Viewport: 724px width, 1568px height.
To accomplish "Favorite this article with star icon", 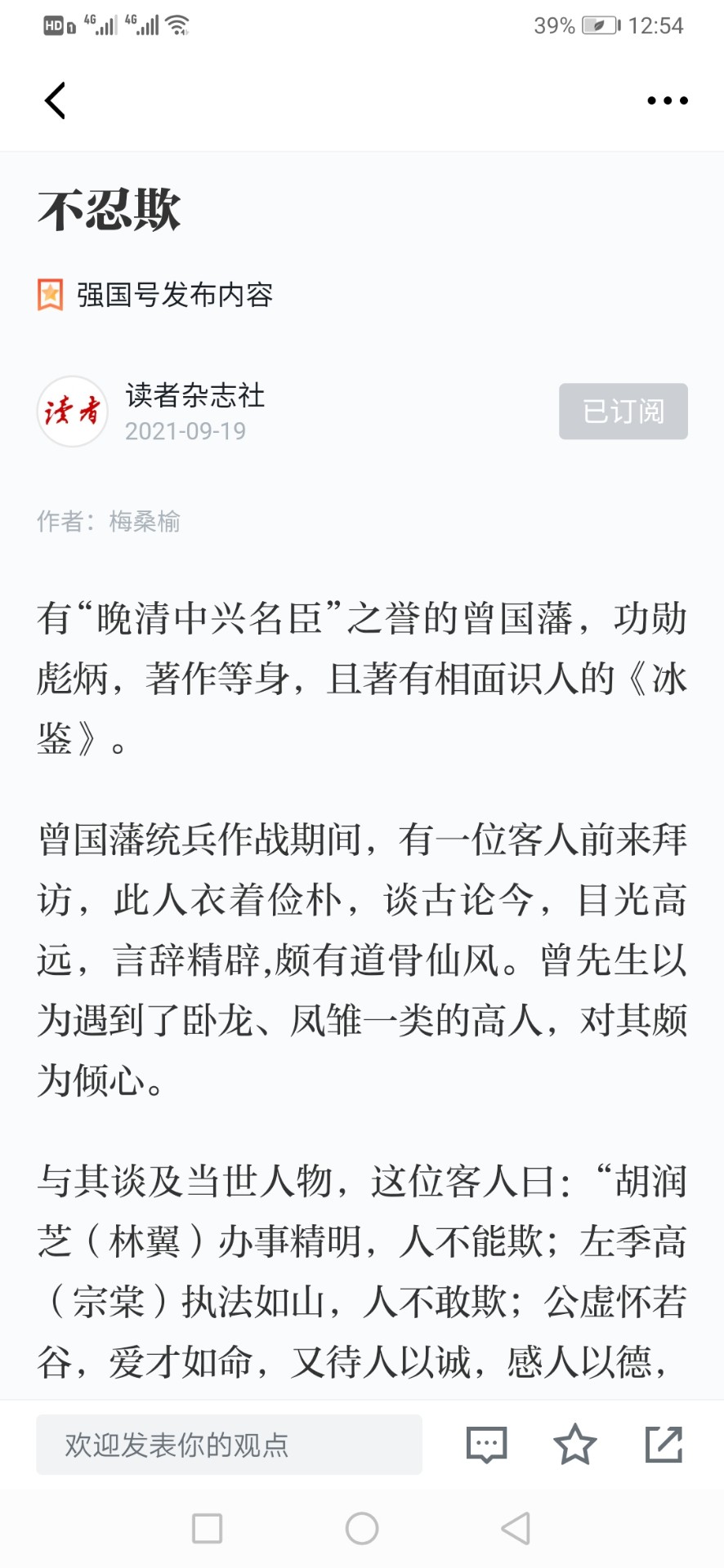I will 575,1444.
